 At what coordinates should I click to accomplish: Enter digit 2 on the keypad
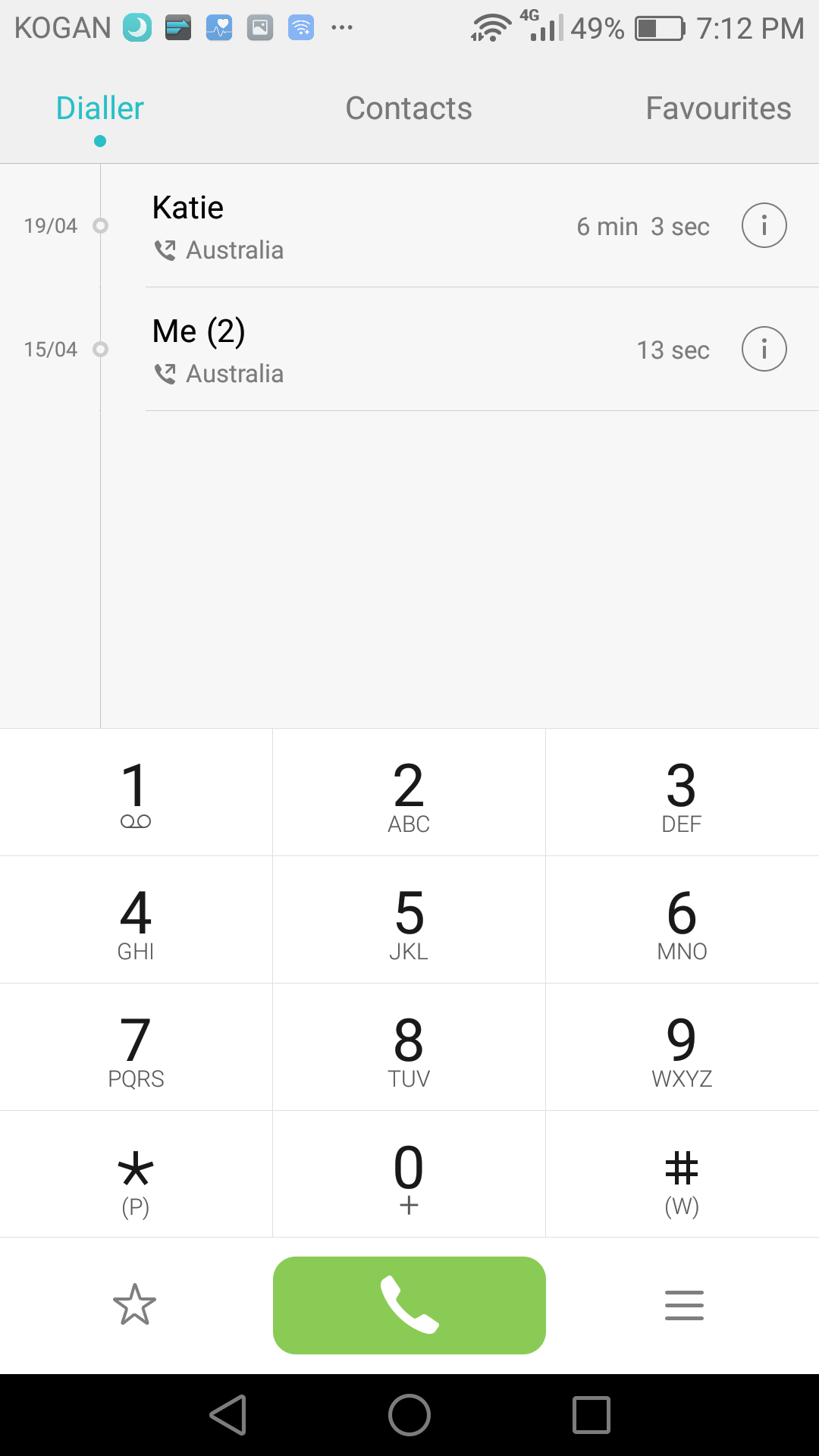(409, 792)
